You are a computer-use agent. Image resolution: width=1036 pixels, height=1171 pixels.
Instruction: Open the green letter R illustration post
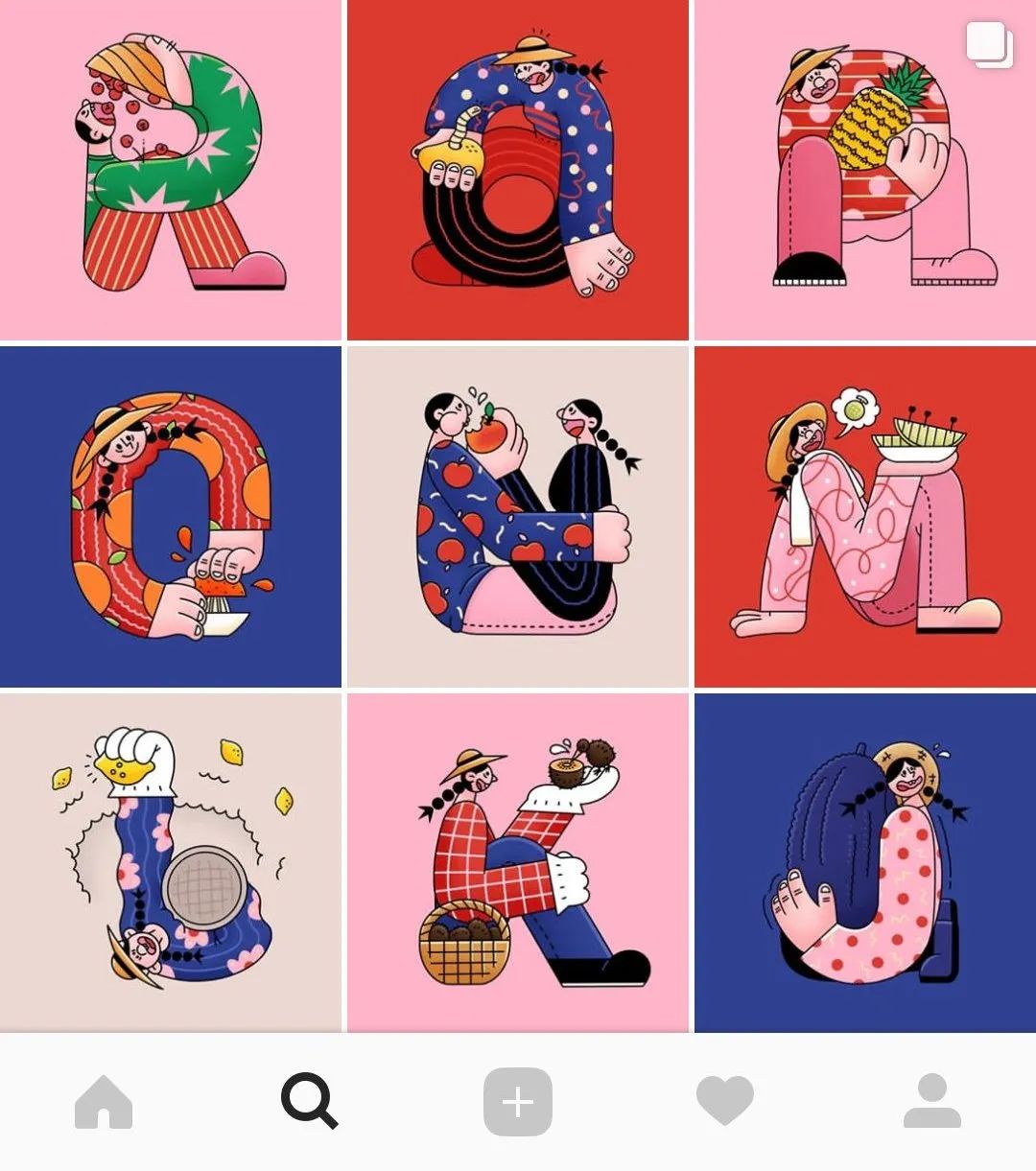point(171,170)
